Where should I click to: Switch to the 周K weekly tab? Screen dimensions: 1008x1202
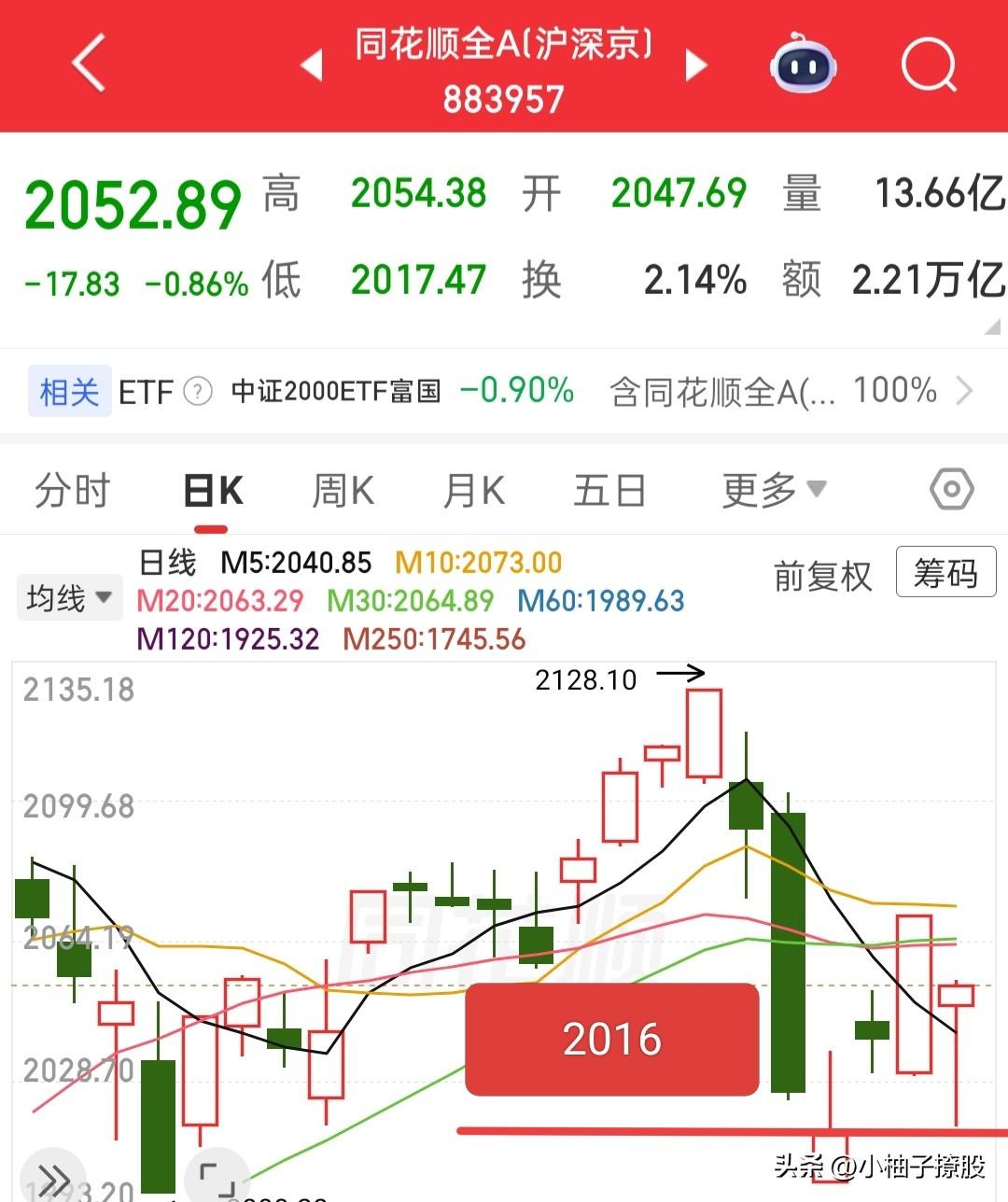click(x=342, y=489)
